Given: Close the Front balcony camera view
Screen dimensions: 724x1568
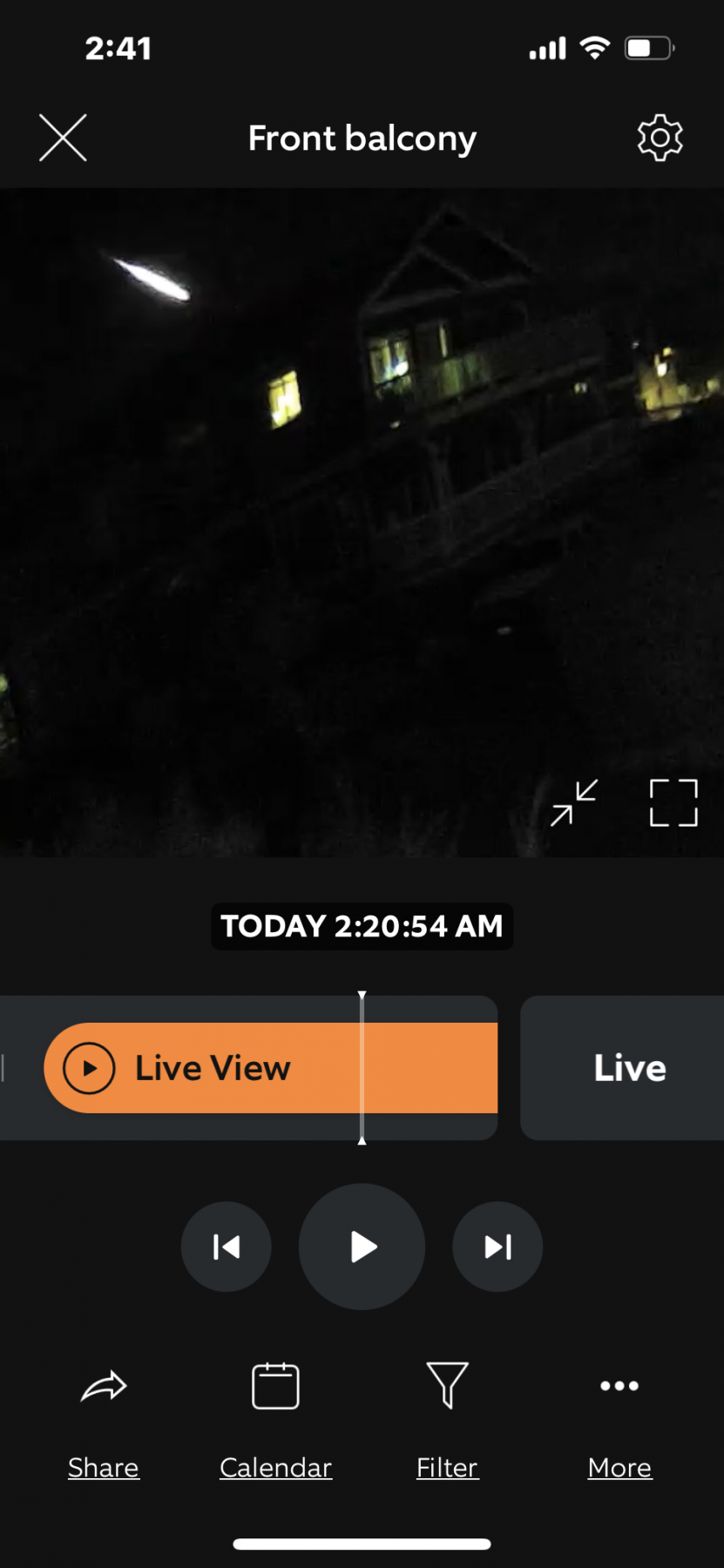Looking at the screenshot, I should tap(63, 138).
